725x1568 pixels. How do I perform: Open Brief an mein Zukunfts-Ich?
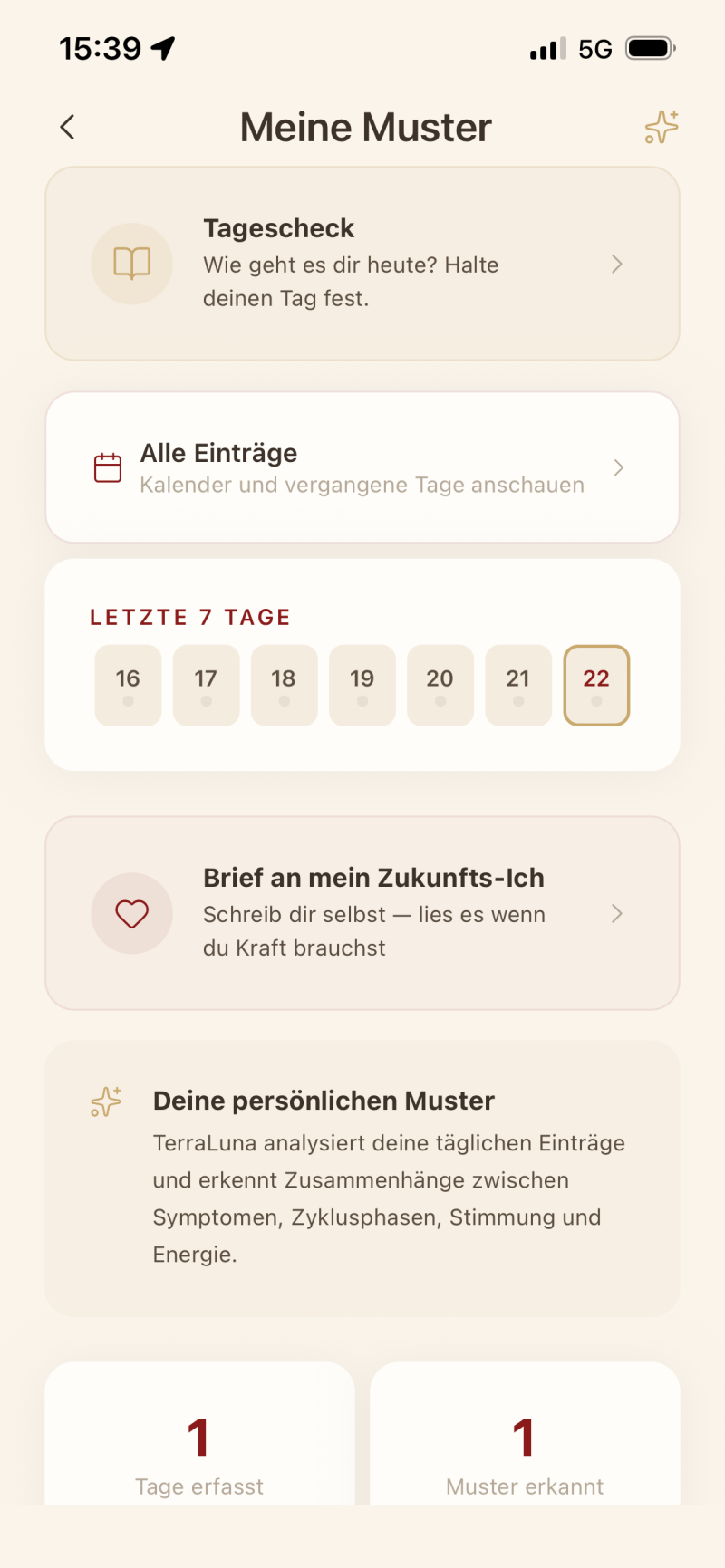362,913
